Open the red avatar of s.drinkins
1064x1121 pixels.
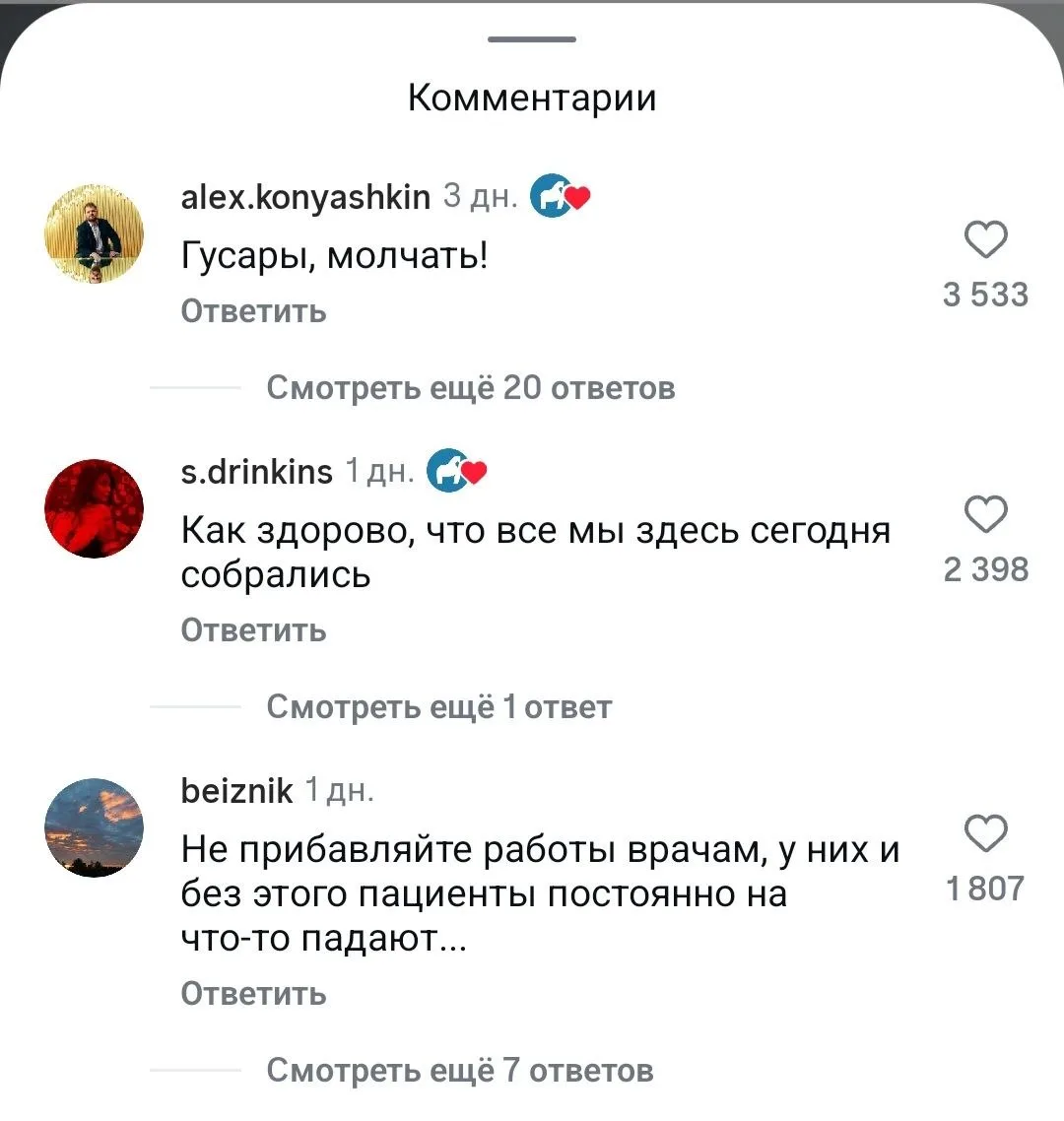[x=95, y=508]
